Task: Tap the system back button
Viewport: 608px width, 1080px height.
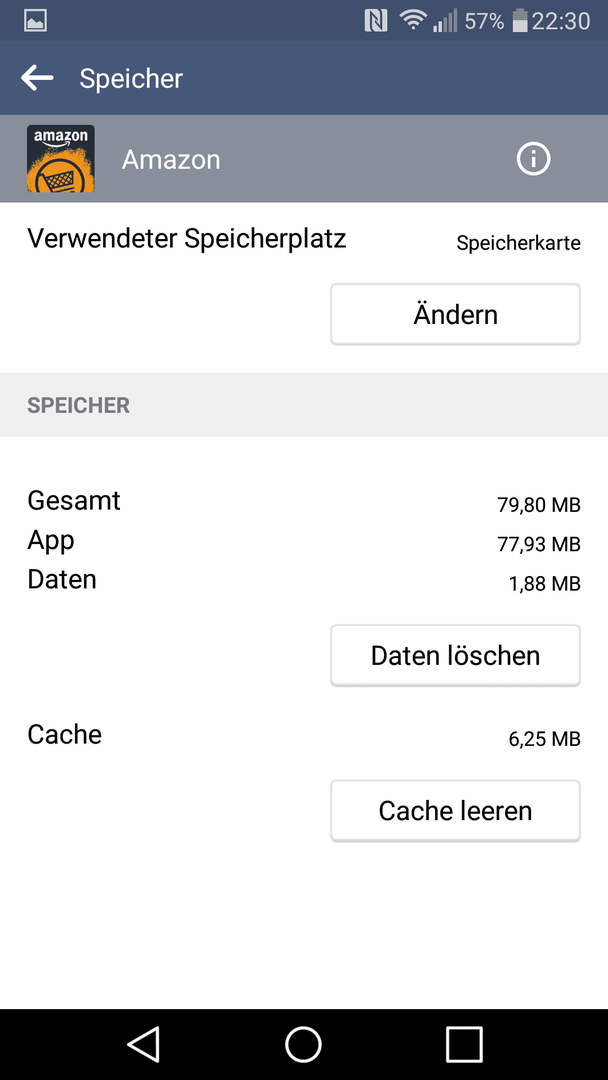Action: (x=143, y=1043)
